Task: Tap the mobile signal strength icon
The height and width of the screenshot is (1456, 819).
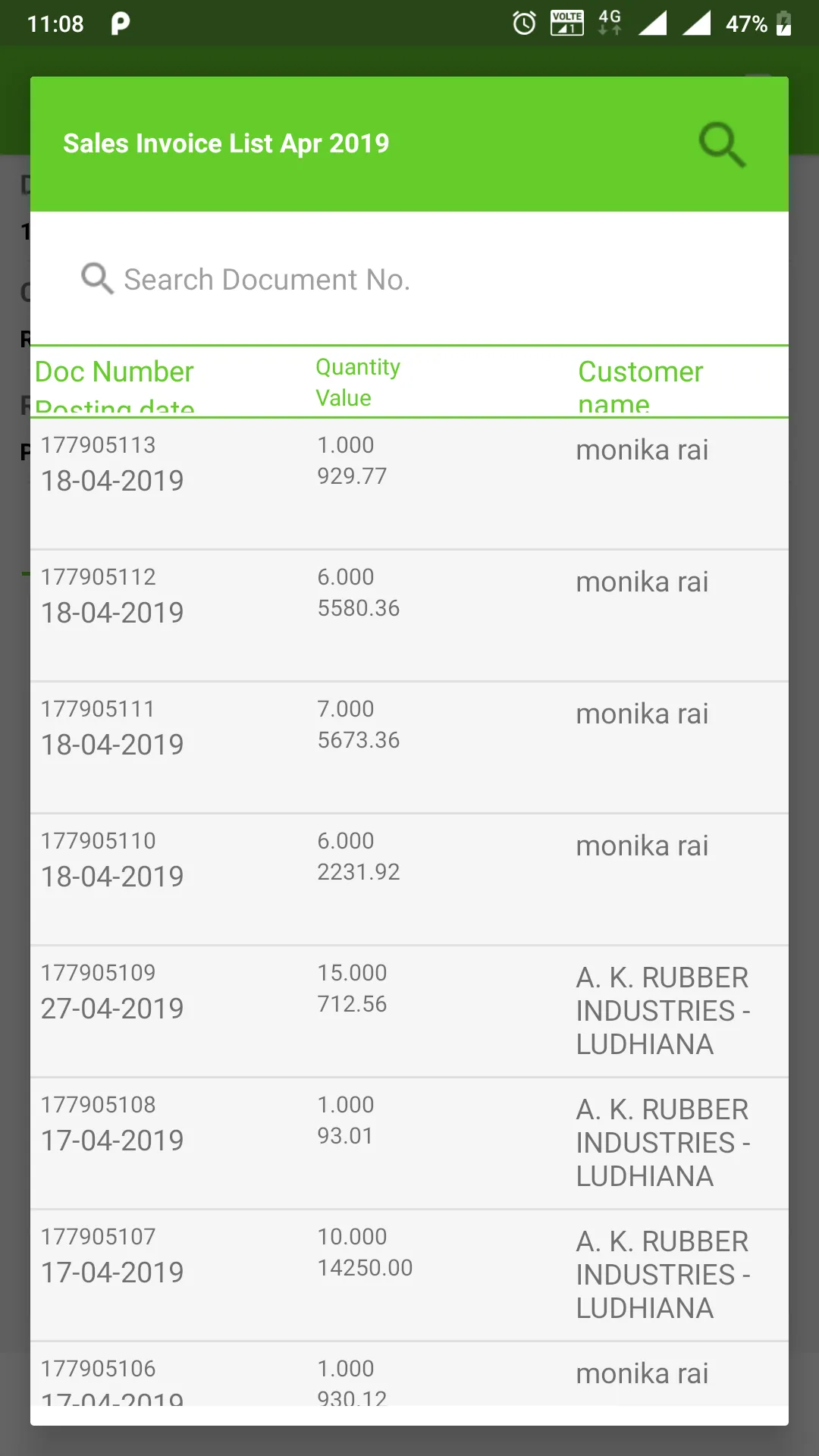Action: (x=653, y=23)
